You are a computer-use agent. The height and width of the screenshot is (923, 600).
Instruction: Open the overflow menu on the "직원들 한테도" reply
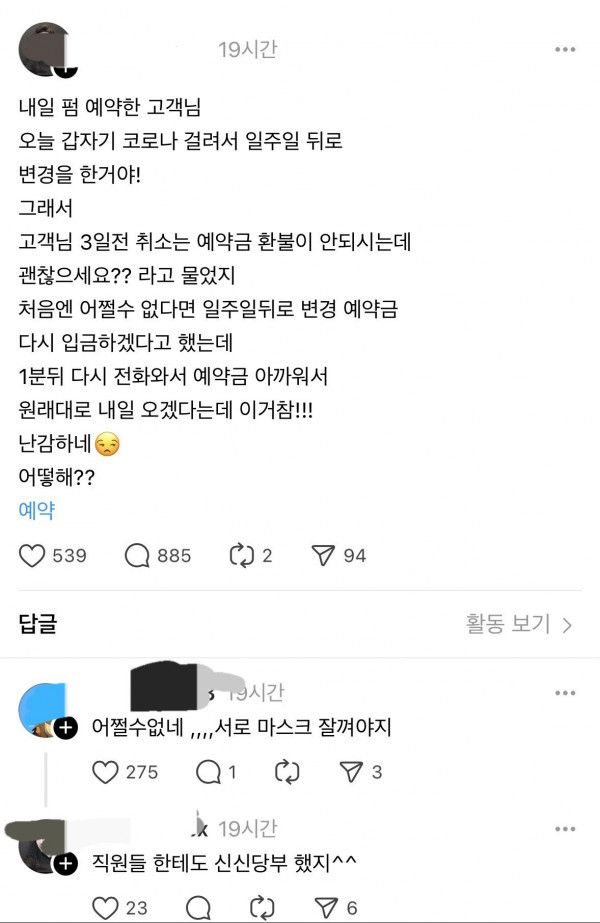click(565, 829)
